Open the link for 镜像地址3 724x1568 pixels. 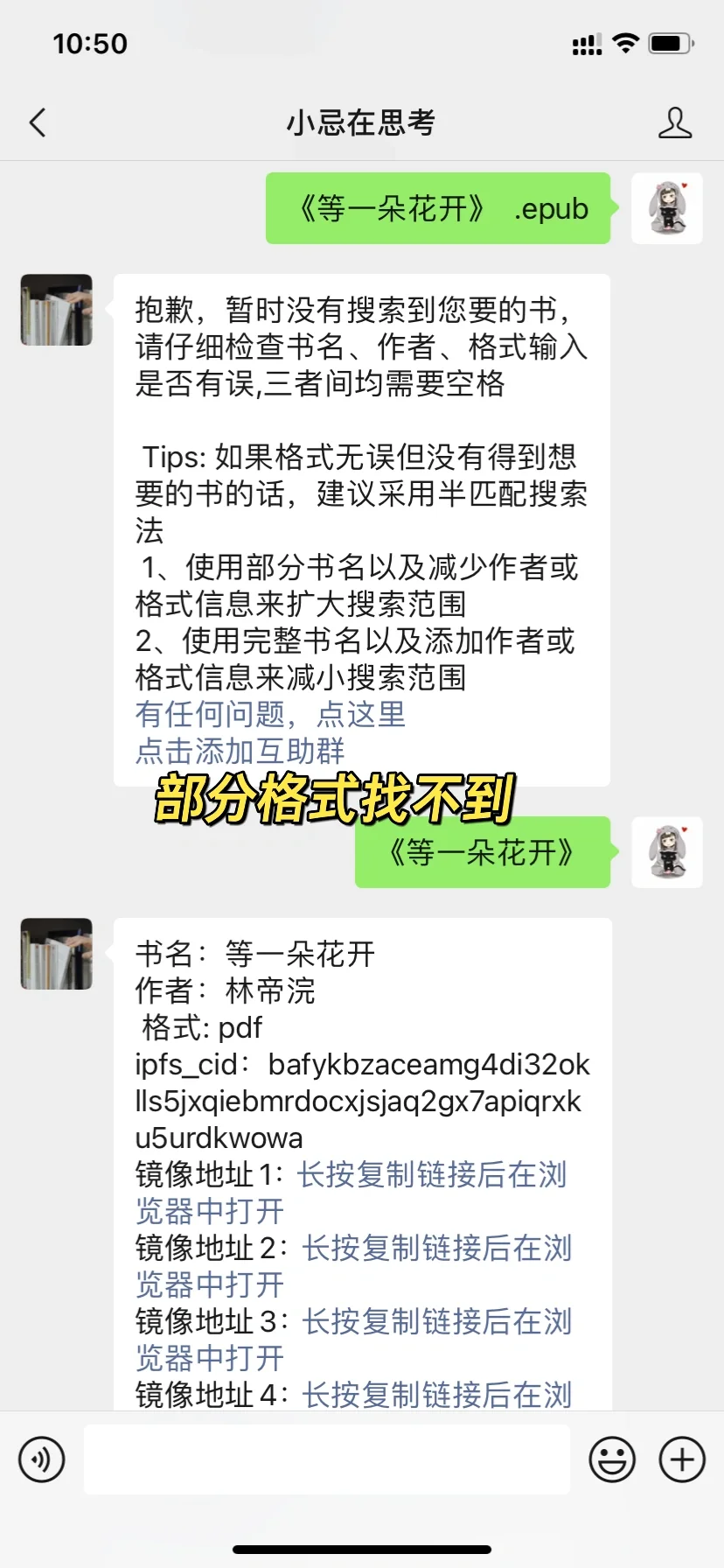click(353, 1340)
